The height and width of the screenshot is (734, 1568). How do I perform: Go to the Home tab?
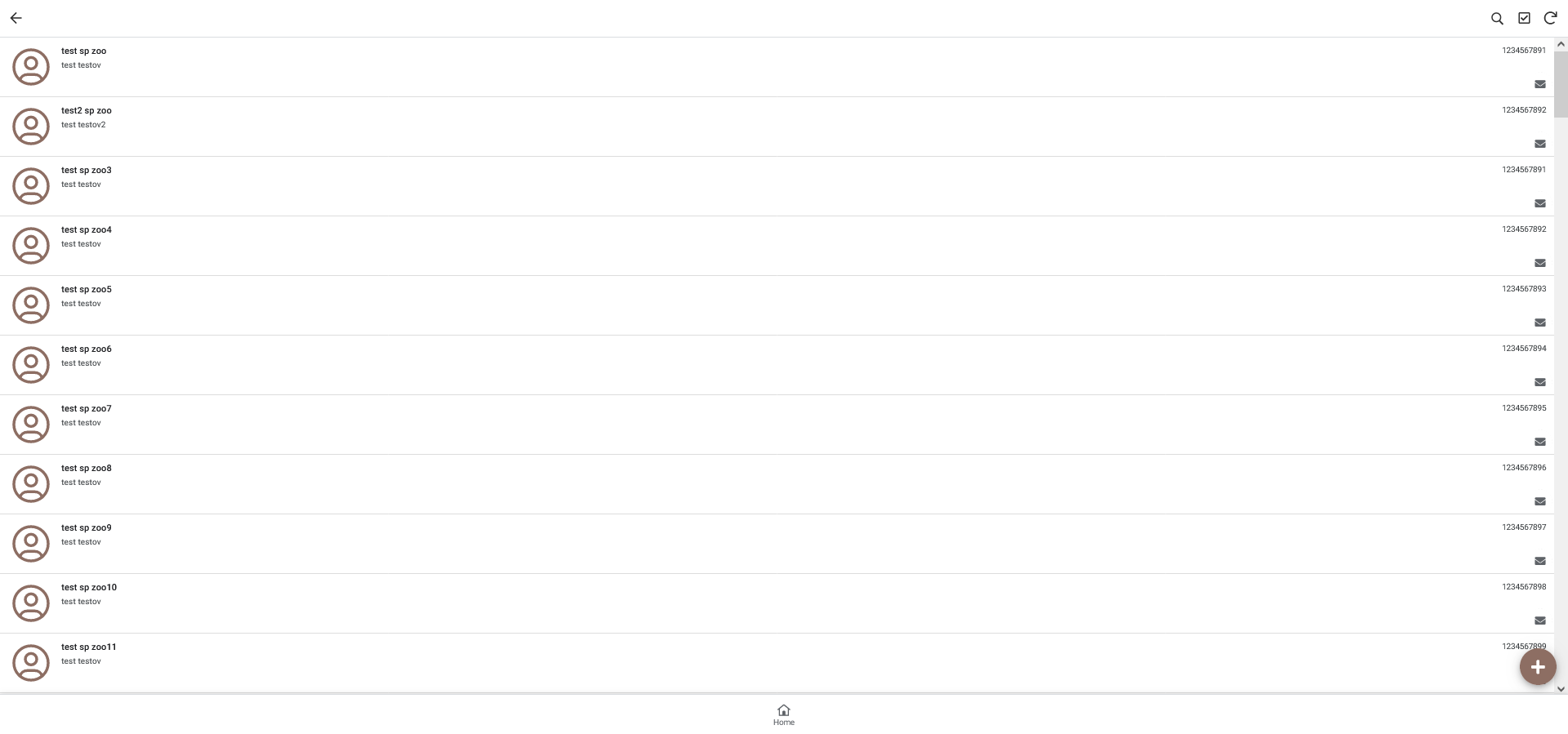click(783, 714)
